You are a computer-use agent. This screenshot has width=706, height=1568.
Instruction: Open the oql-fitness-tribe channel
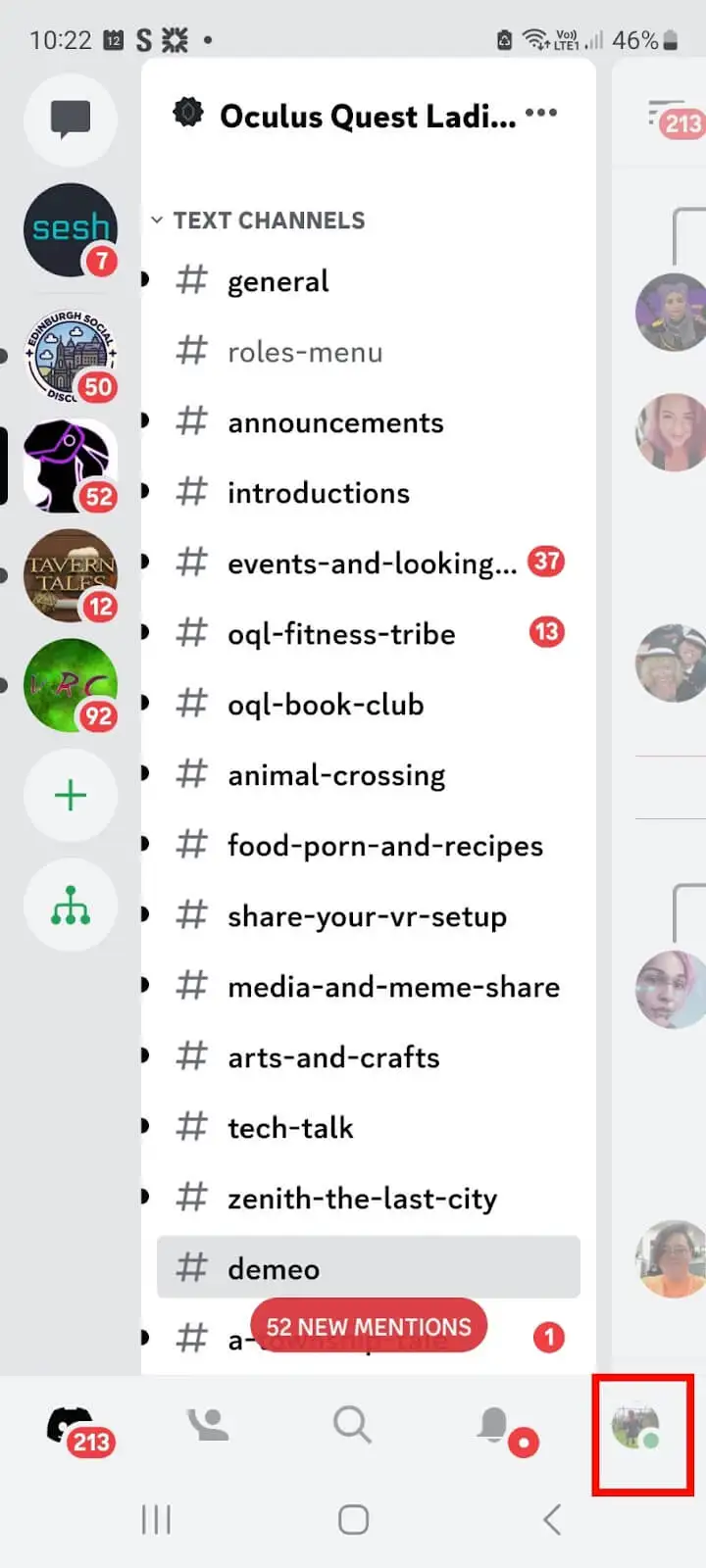point(369,634)
